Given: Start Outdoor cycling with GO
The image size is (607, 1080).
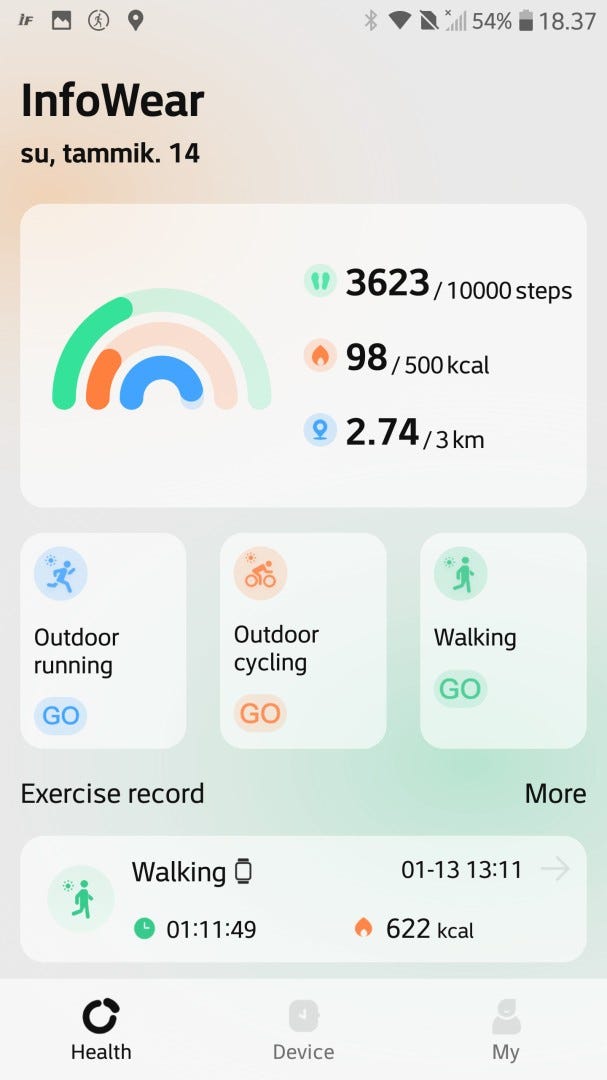Looking at the screenshot, I should [260, 713].
